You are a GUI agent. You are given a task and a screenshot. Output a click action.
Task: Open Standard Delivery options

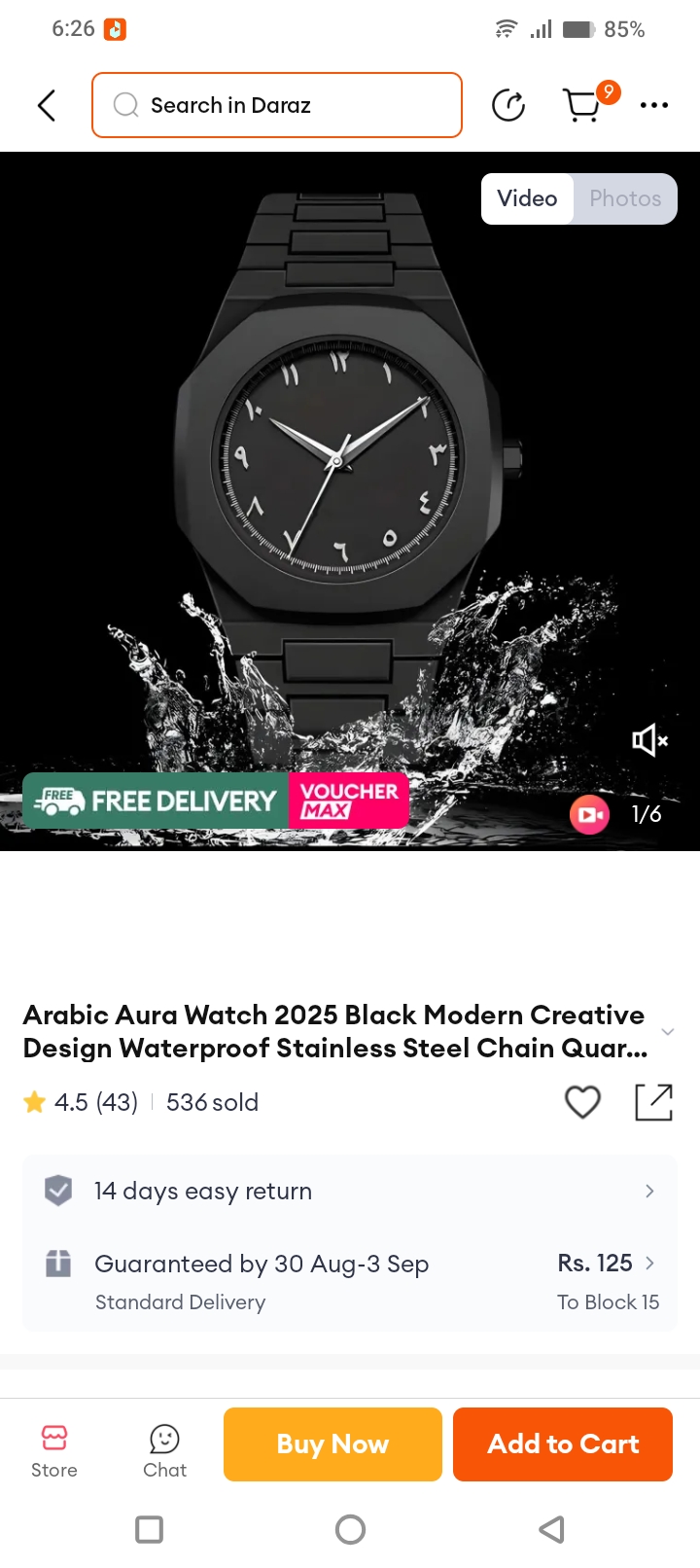pyautogui.click(x=350, y=1281)
